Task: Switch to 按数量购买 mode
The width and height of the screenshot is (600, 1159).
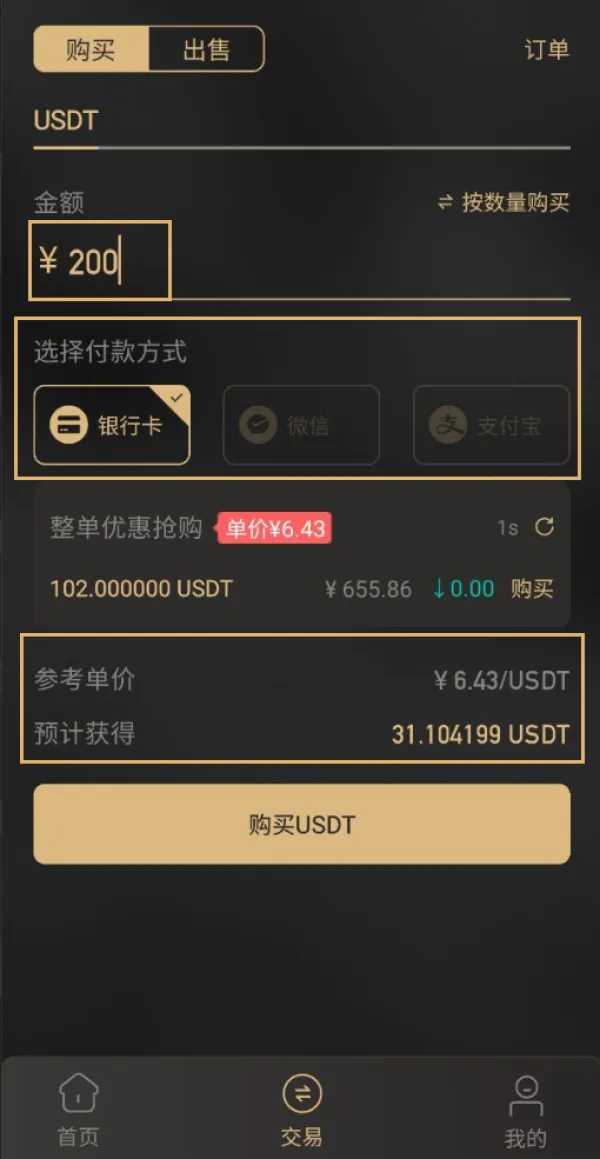Action: click(503, 203)
